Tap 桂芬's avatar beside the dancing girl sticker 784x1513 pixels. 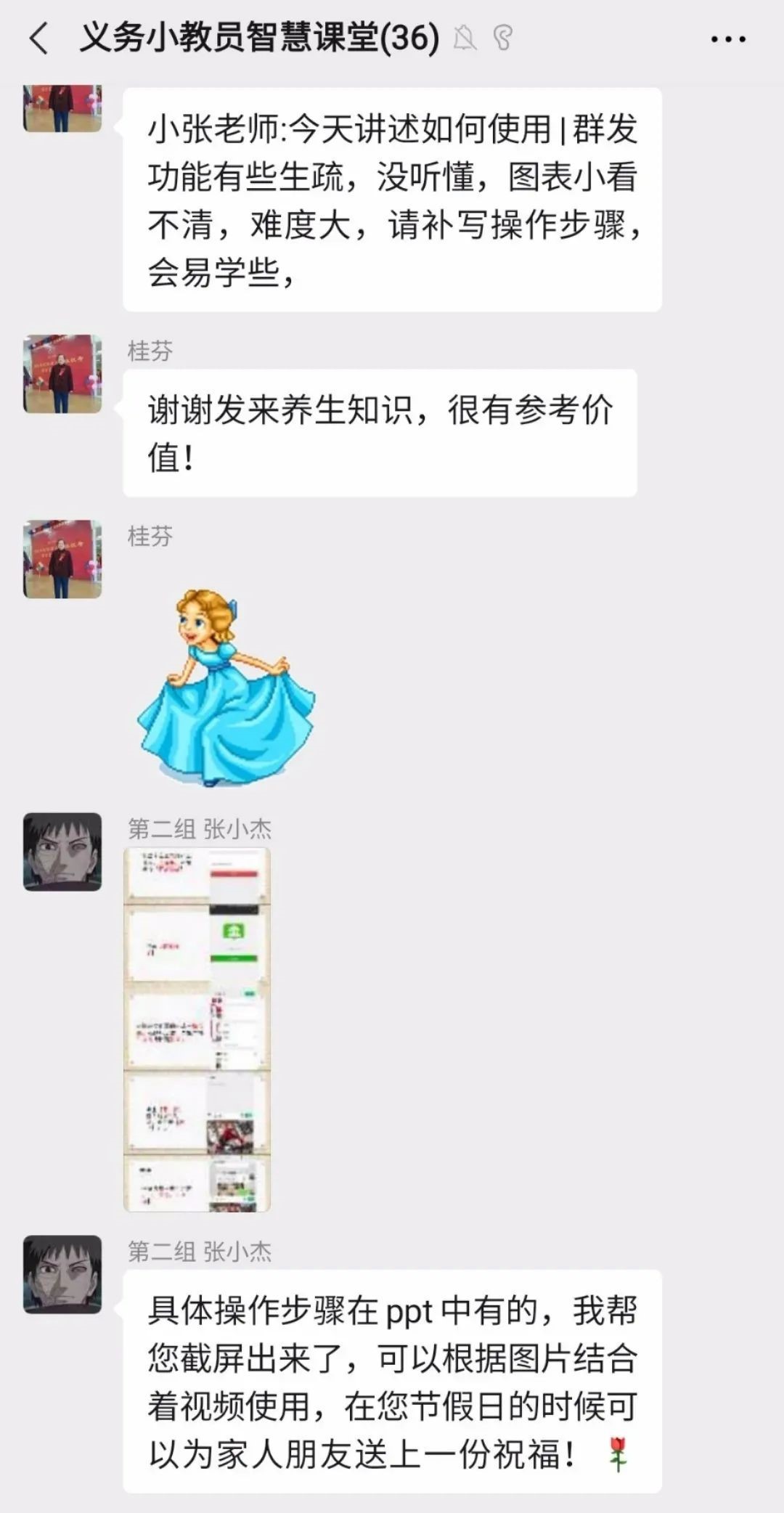(62, 559)
